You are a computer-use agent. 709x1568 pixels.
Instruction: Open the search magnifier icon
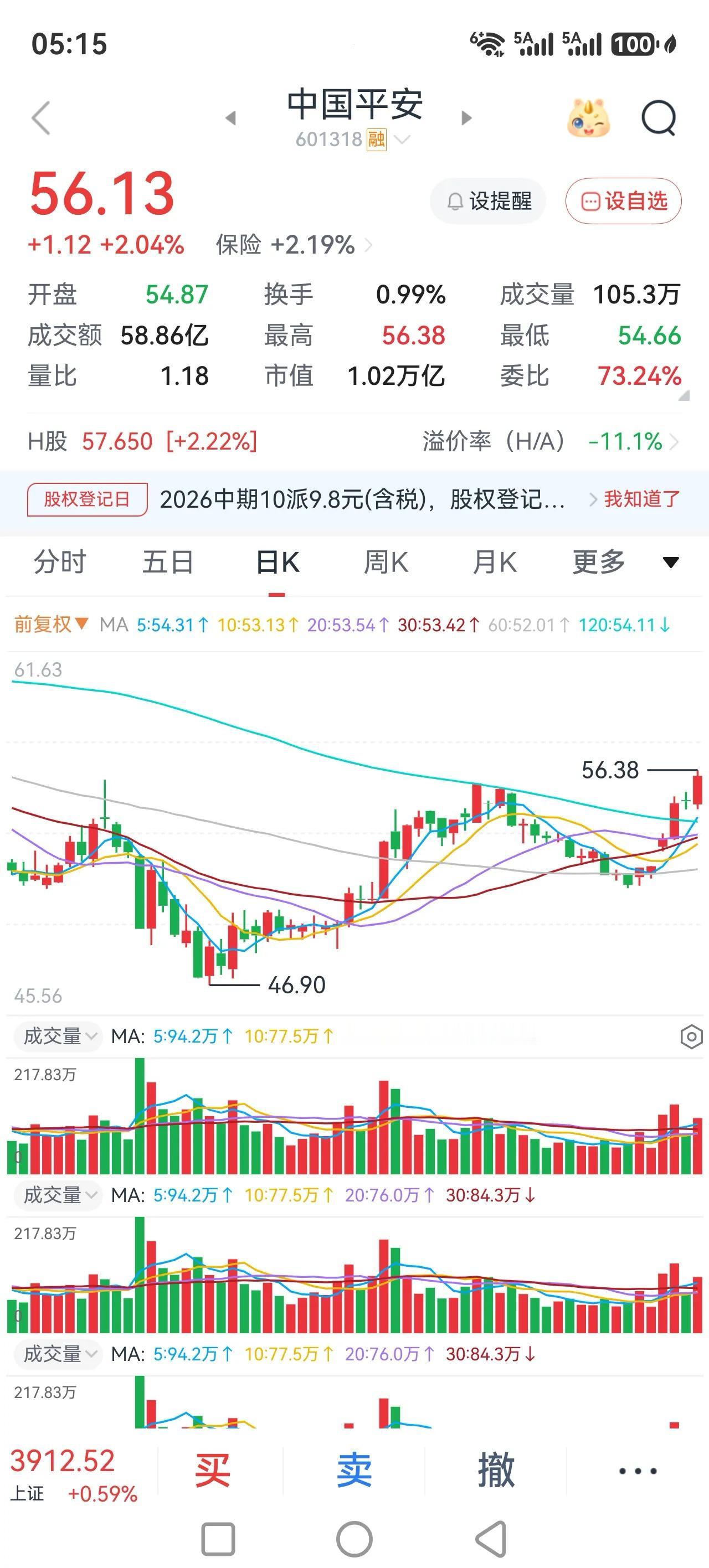pyautogui.click(x=659, y=117)
